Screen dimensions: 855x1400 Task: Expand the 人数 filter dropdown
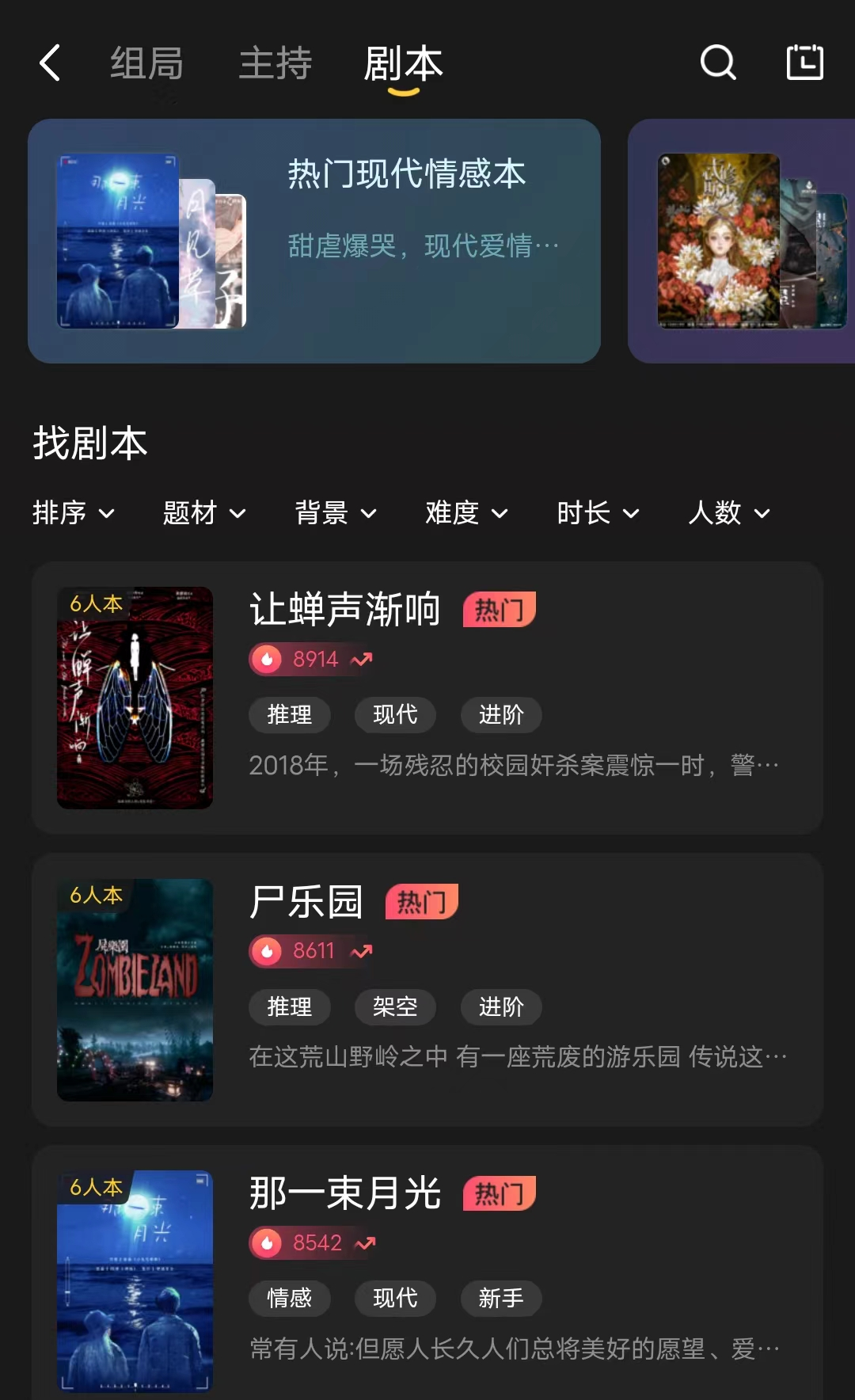coord(729,513)
